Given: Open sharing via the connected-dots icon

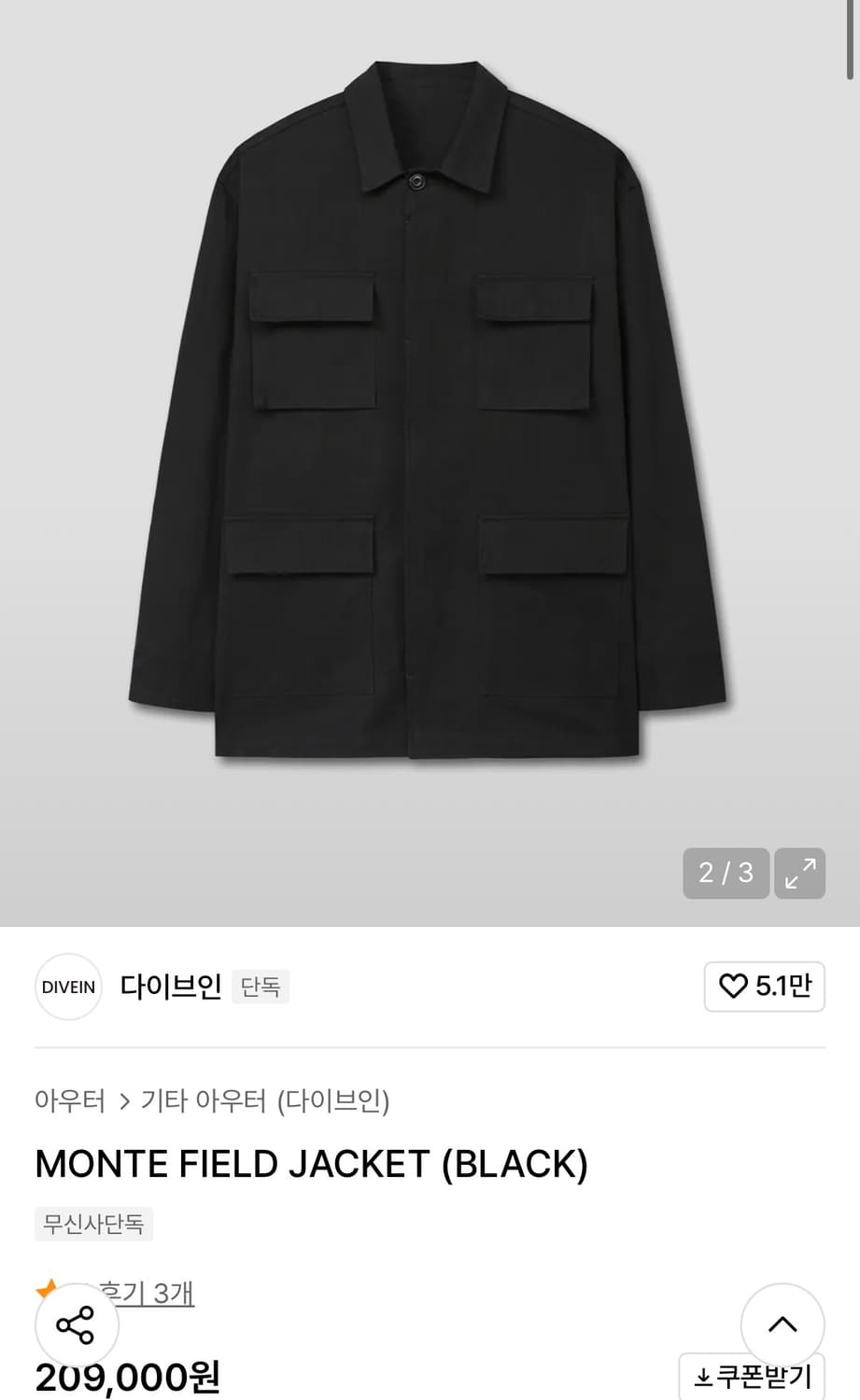Looking at the screenshot, I should pos(75,1324).
